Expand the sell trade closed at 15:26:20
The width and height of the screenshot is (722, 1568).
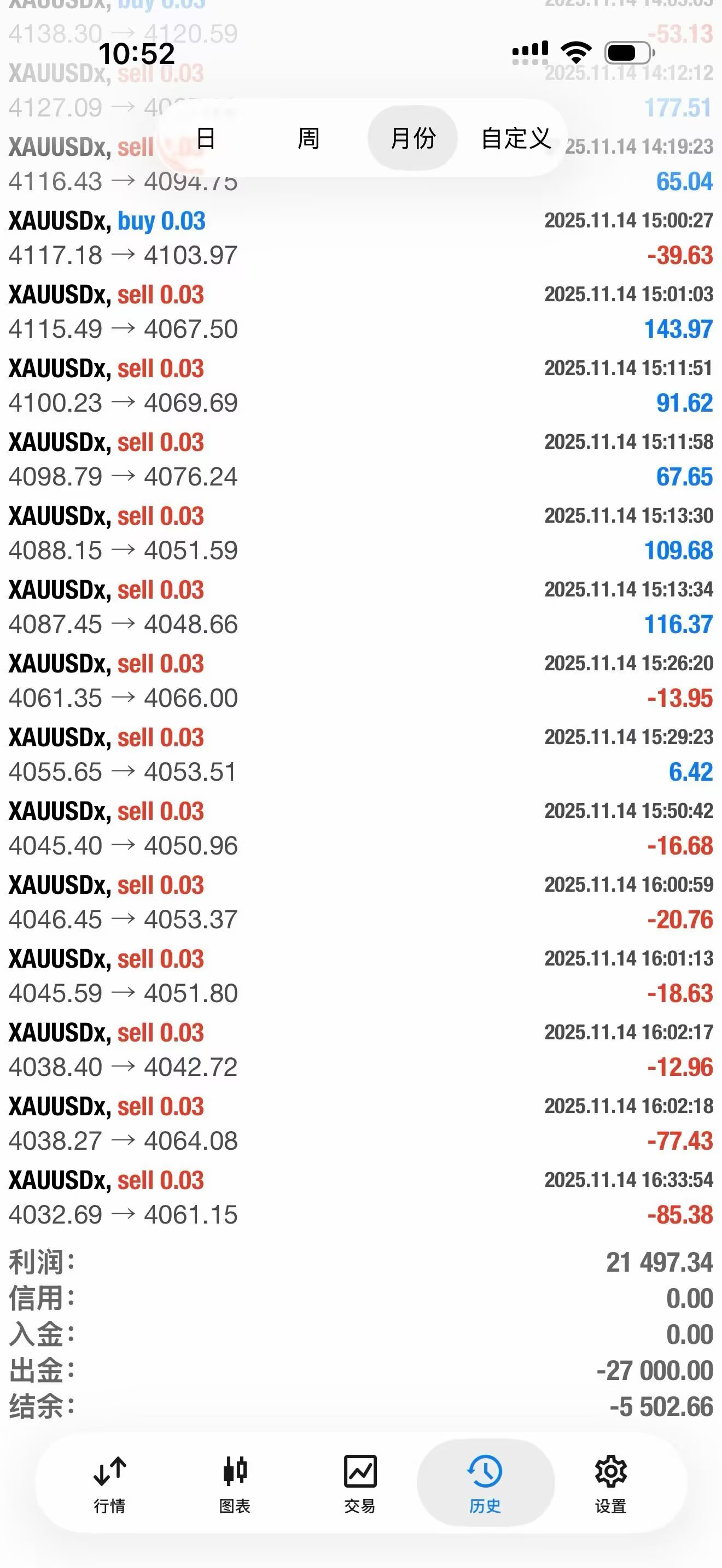pos(360,681)
